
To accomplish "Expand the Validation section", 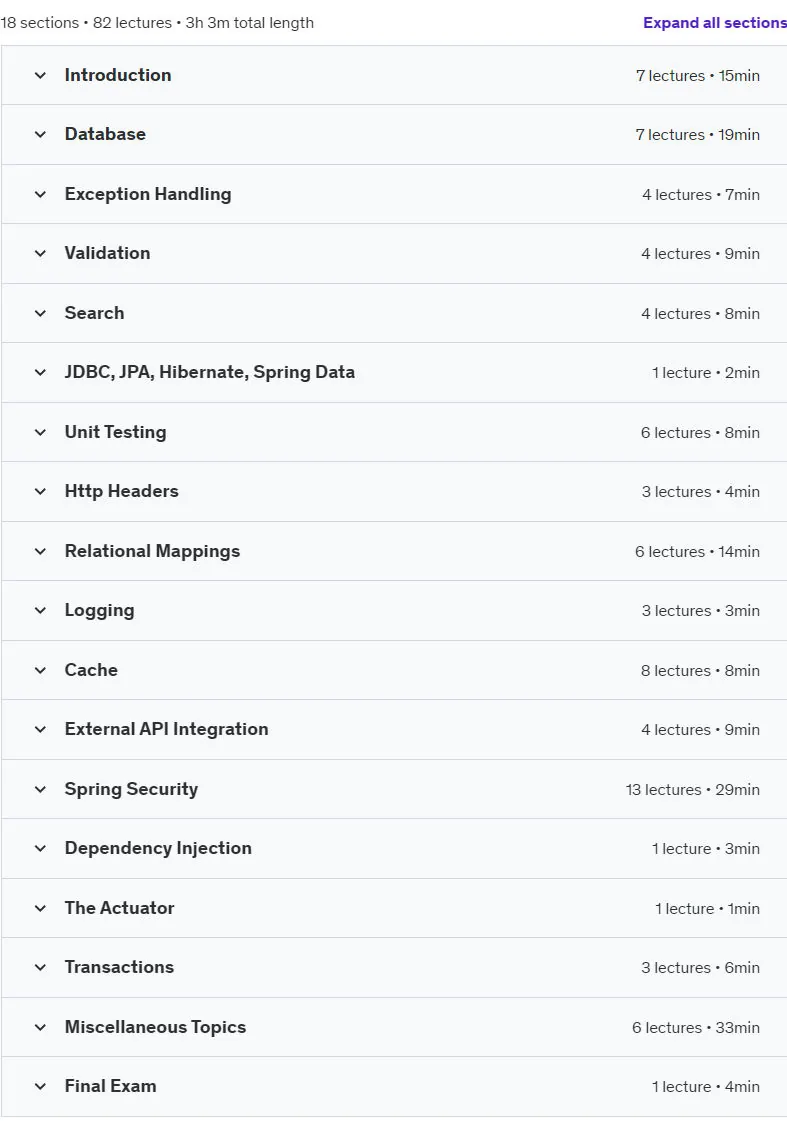I will point(394,253).
